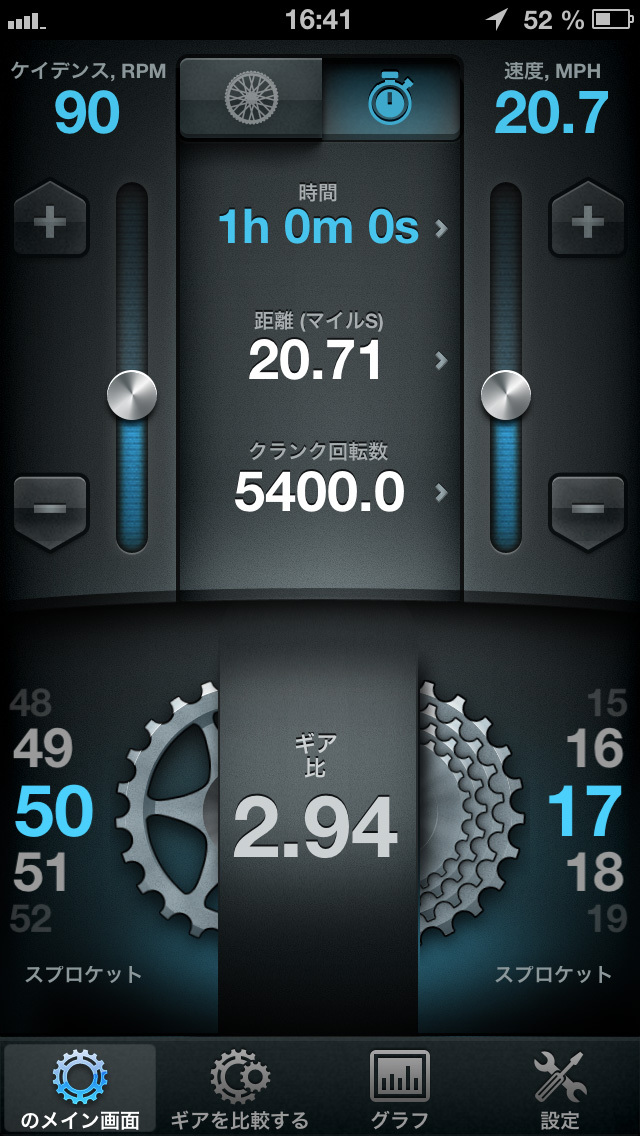The image size is (640, 1136).
Task: Decrease cadence with the minus button
Action: 50,510
